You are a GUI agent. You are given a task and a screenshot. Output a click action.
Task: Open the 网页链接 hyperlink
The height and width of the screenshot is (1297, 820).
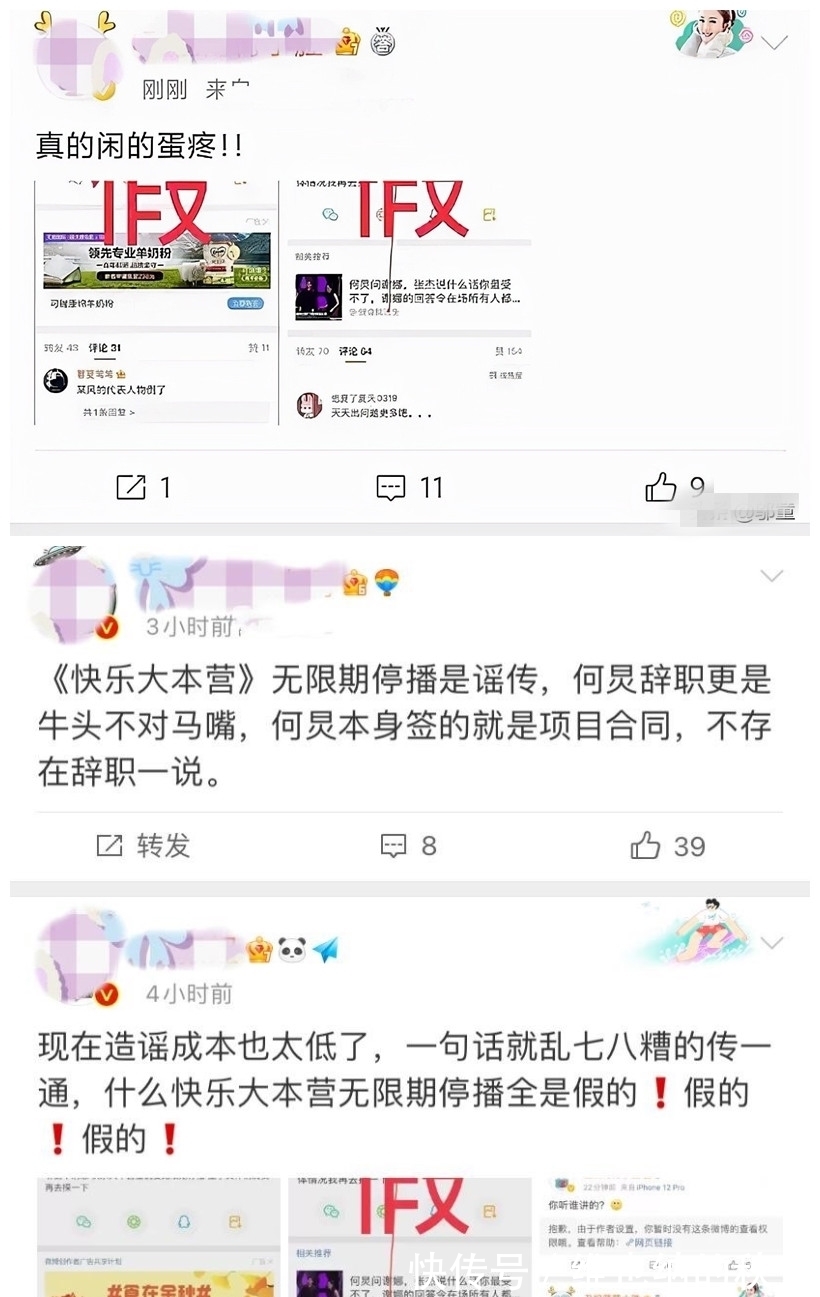pyautogui.click(x=651, y=1243)
